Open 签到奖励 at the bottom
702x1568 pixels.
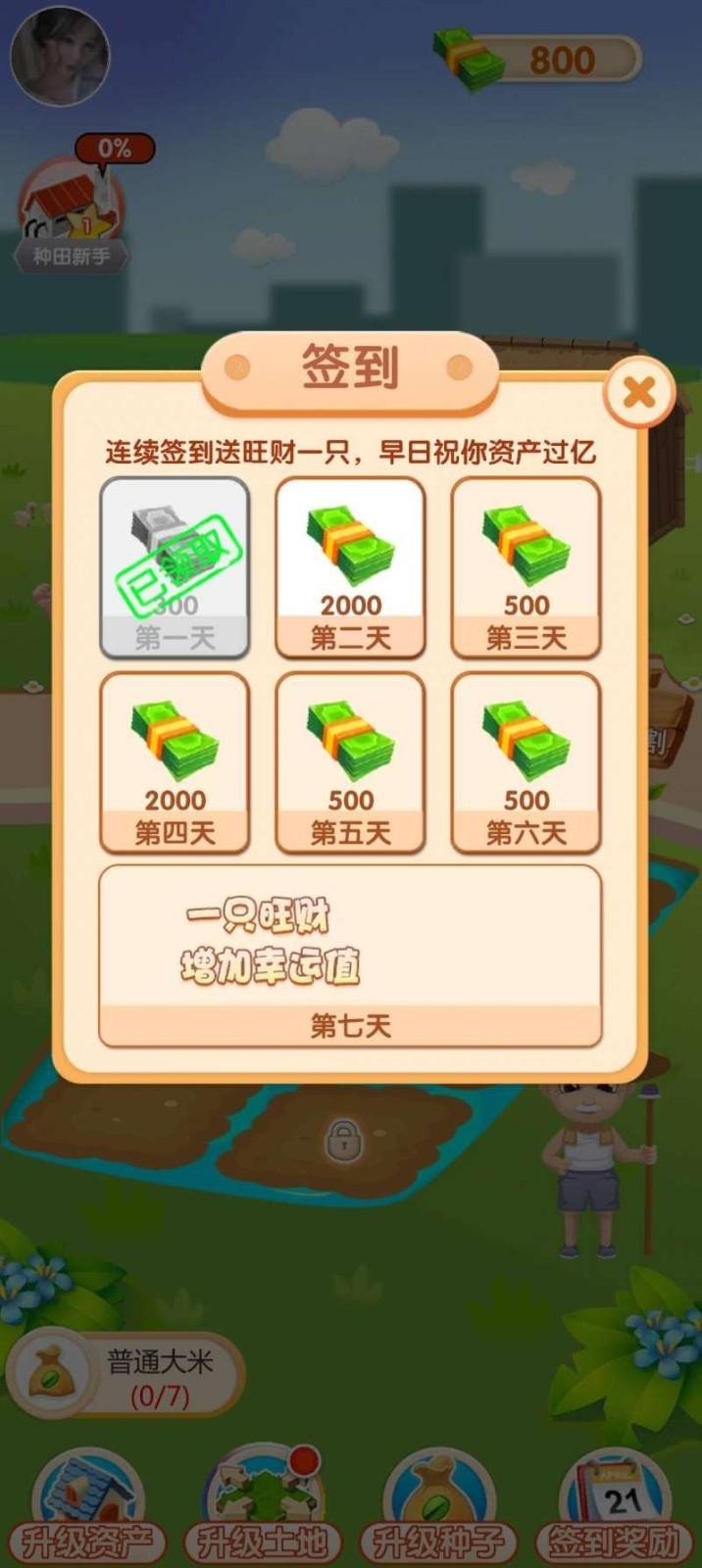coord(615,1509)
